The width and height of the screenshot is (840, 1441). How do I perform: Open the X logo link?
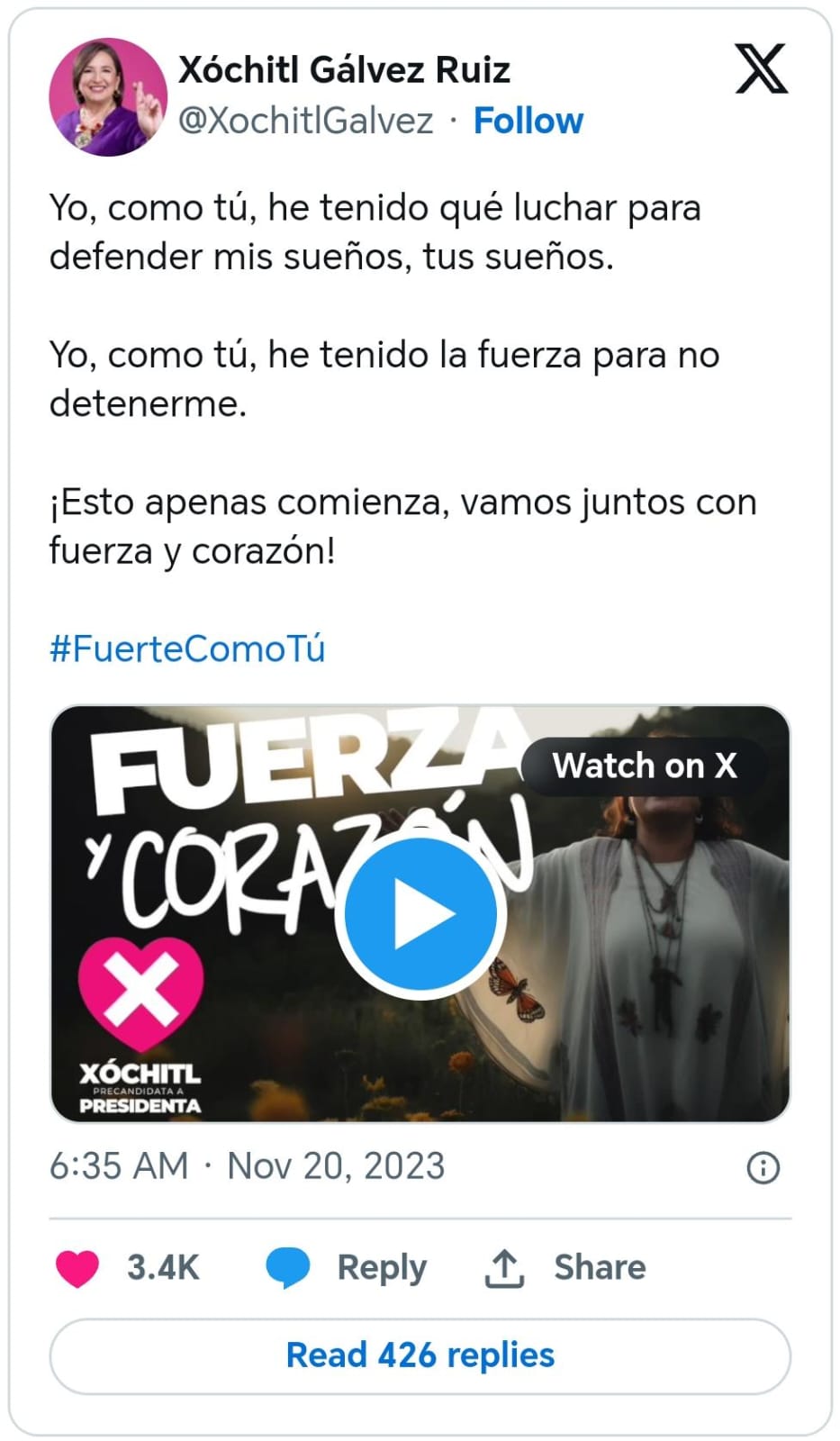click(762, 69)
